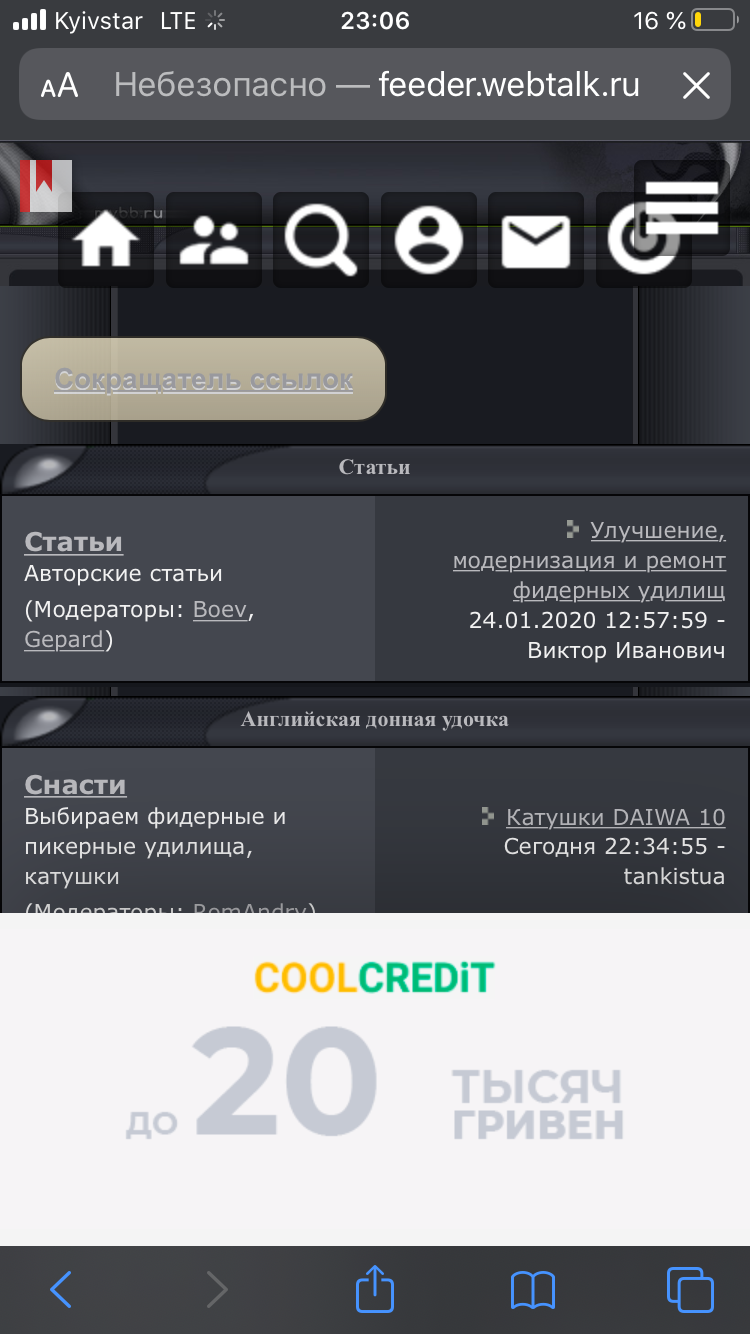The height and width of the screenshot is (1334, 750).
Task: Open moderator Boev's profile
Action: [220, 609]
